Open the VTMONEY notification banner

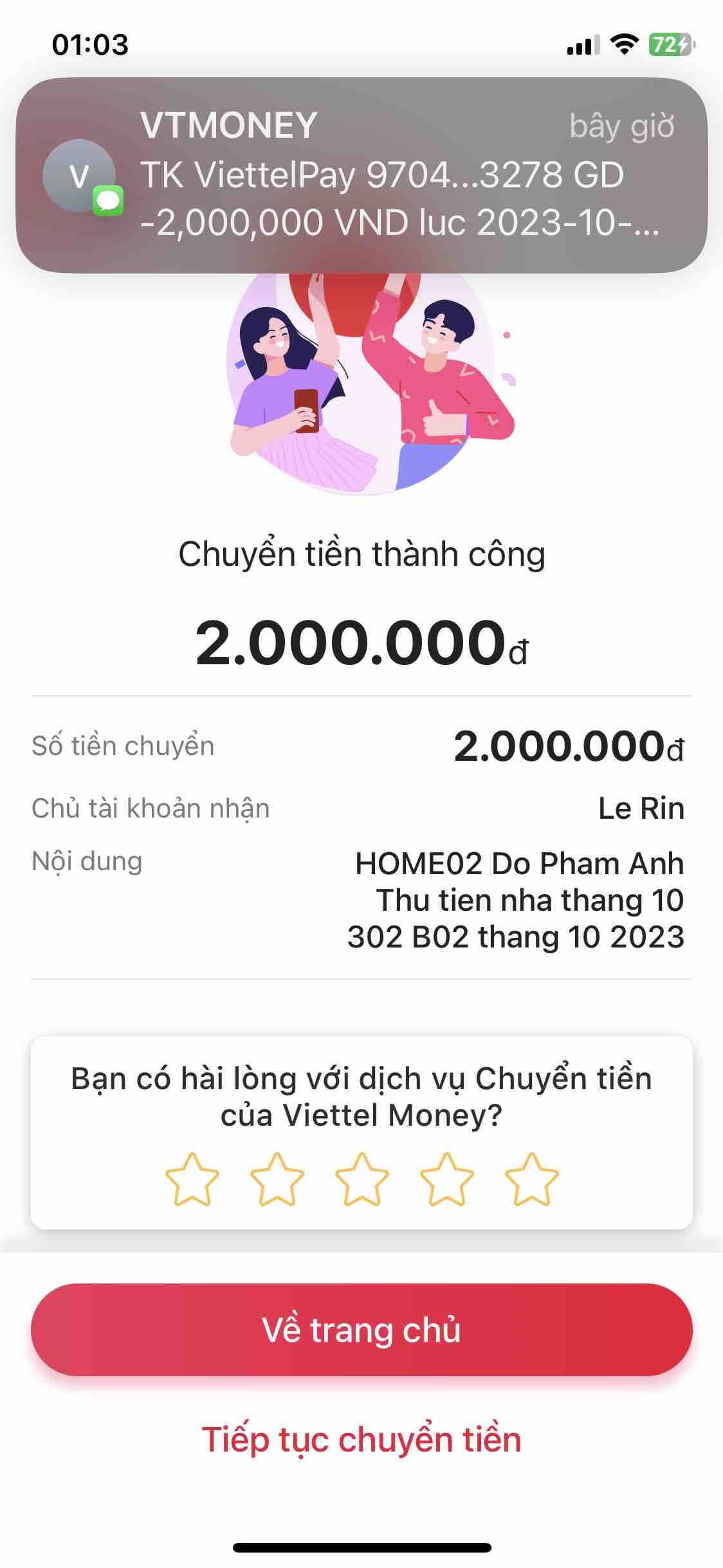pos(361,175)
